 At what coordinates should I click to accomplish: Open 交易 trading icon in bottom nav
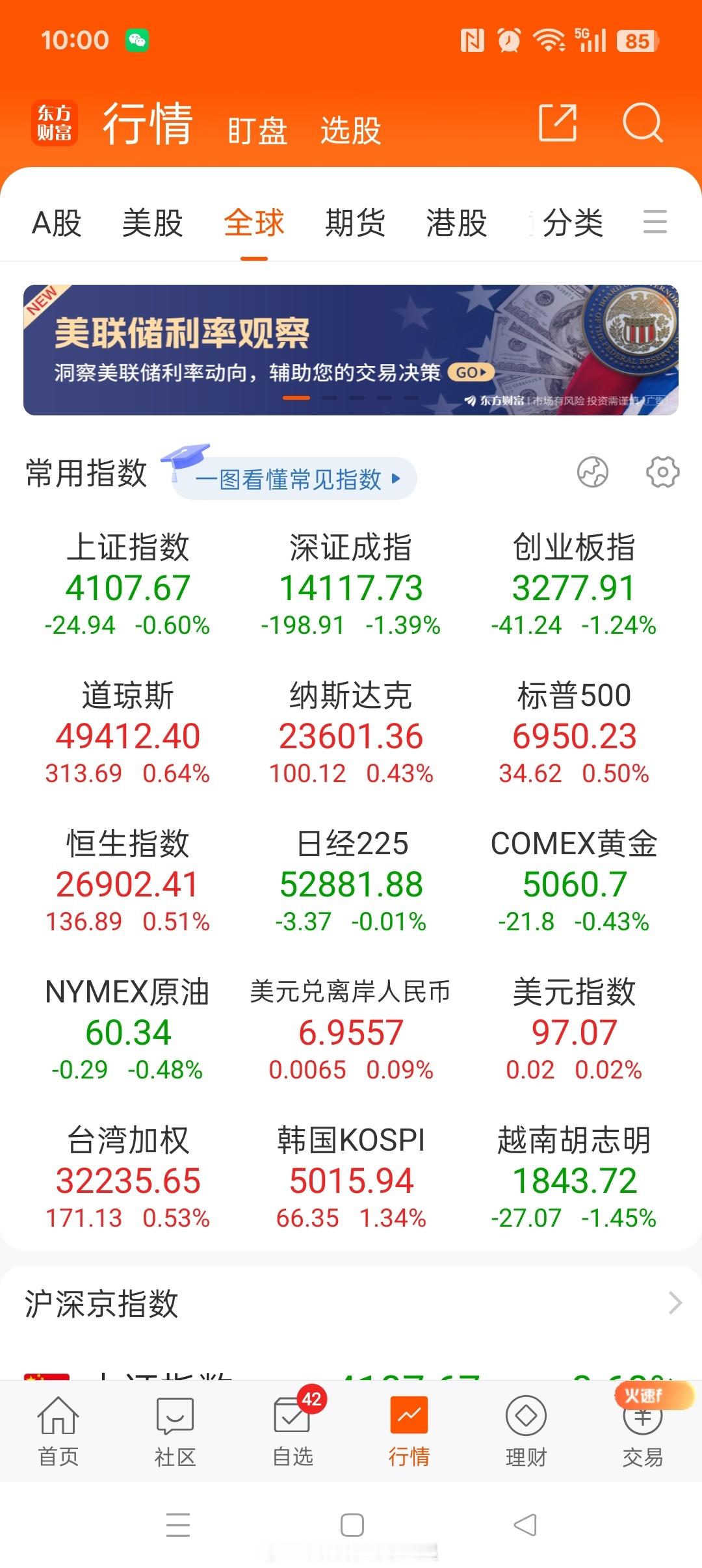pyautogui.click(x=641, y=1417)
